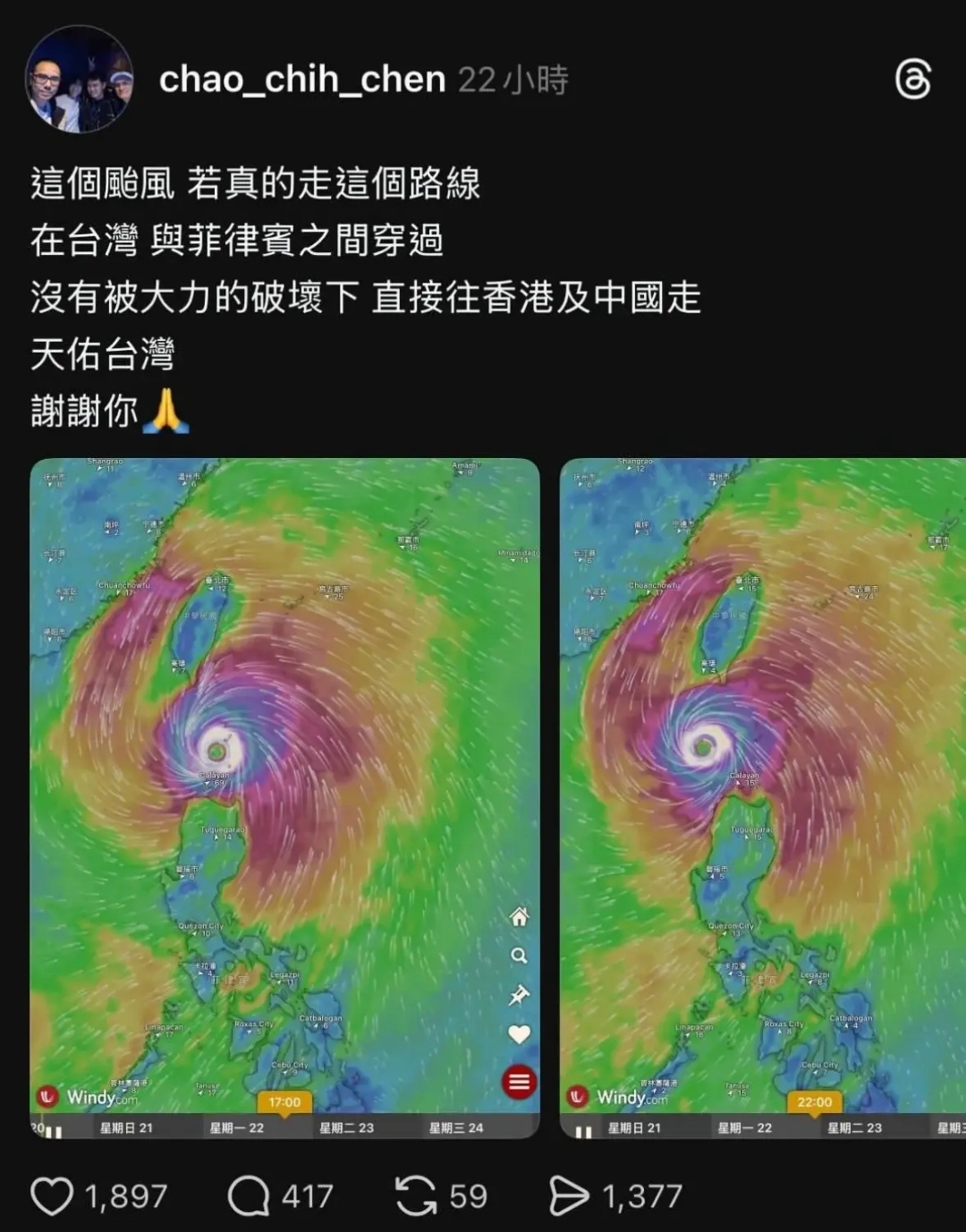Tap the Threads logo icon
The image size is (966, 1232).
point(912,80)
